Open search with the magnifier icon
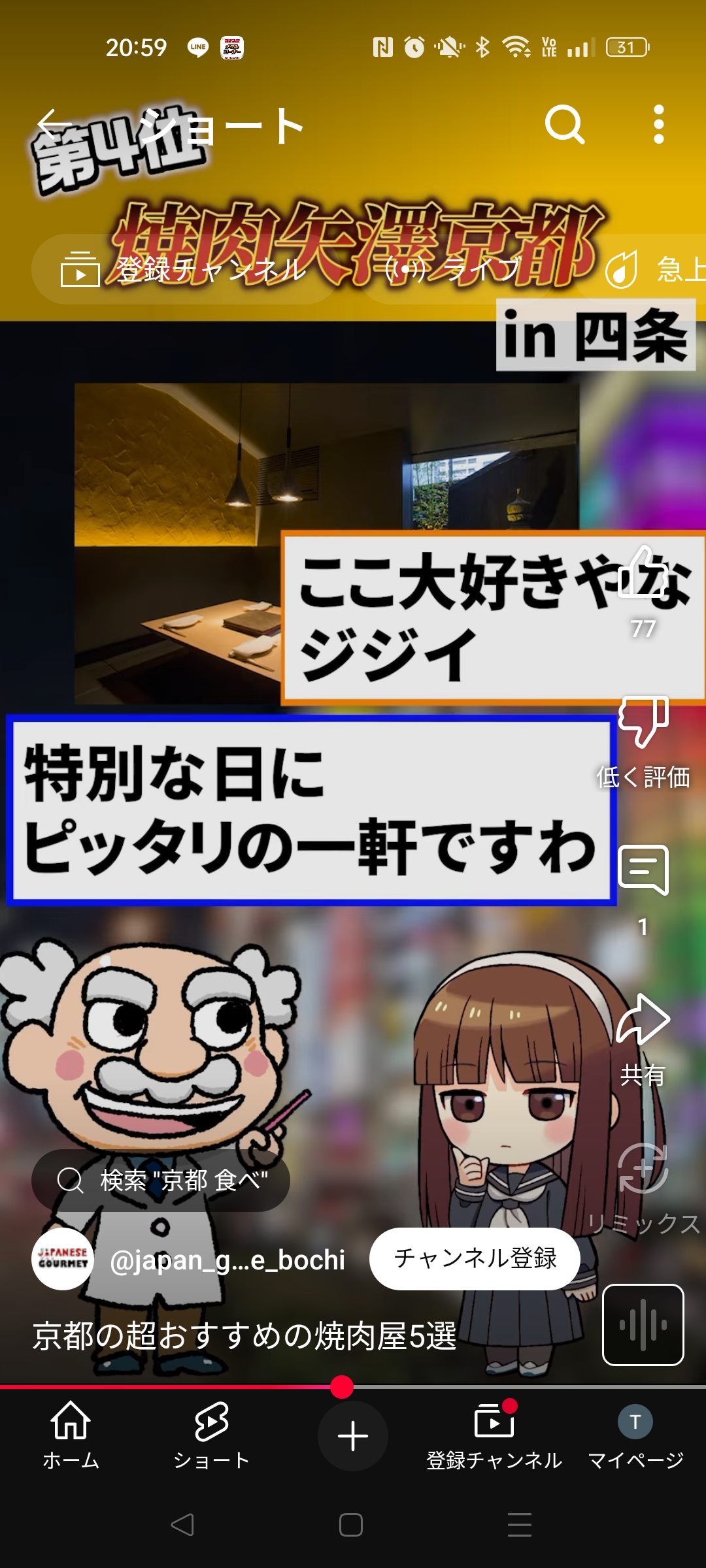This screenshot has height=1568, width=706. coord(565,124)
